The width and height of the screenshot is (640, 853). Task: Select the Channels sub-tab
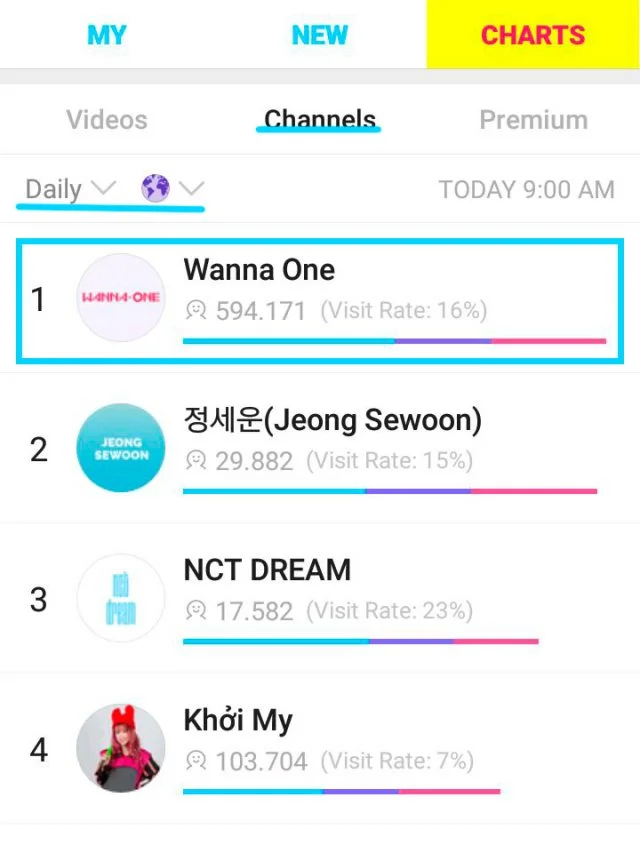pyautogui.click(x=320, y=120)
